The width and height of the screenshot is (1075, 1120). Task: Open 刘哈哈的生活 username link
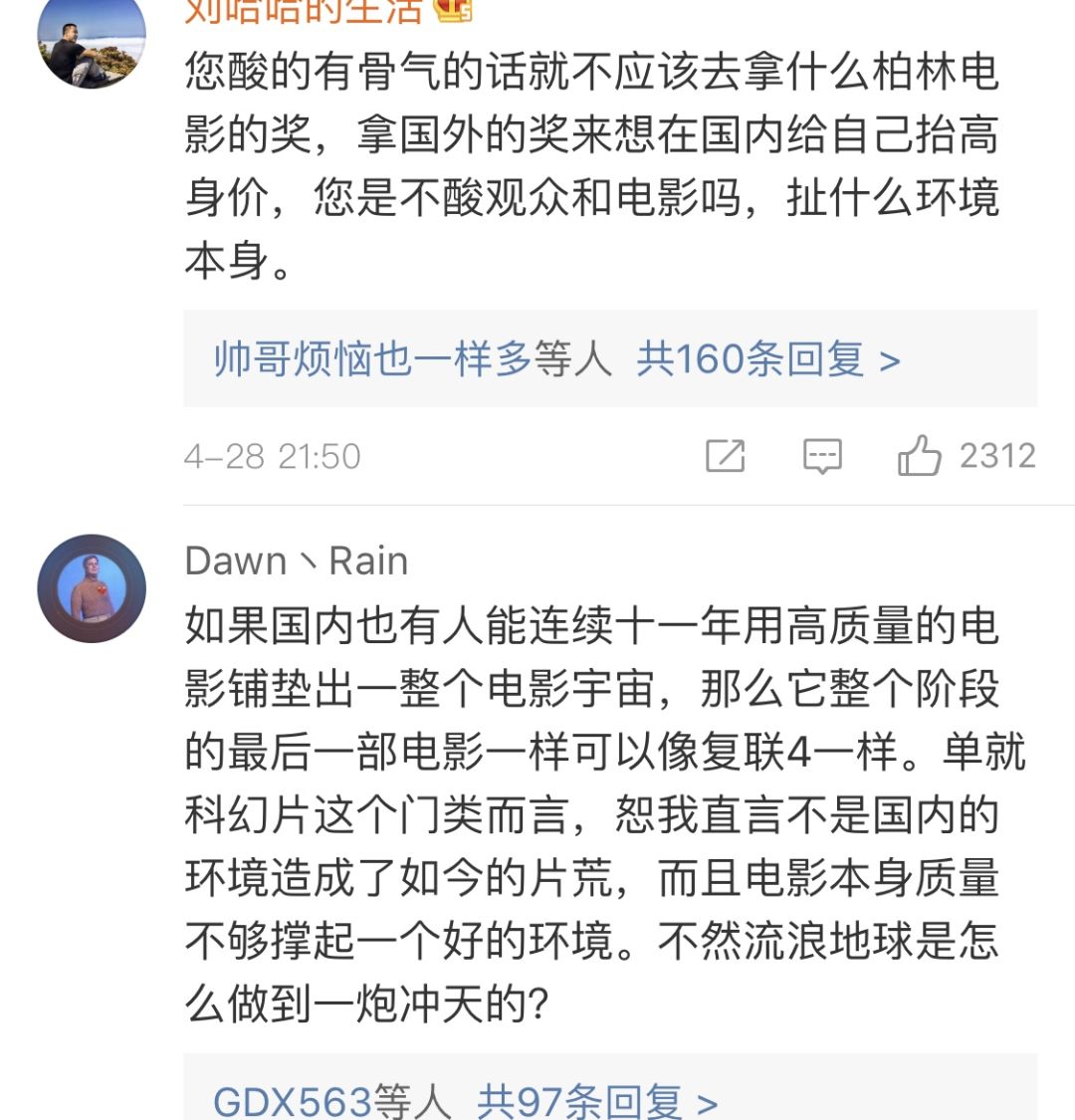click(305, 10)
